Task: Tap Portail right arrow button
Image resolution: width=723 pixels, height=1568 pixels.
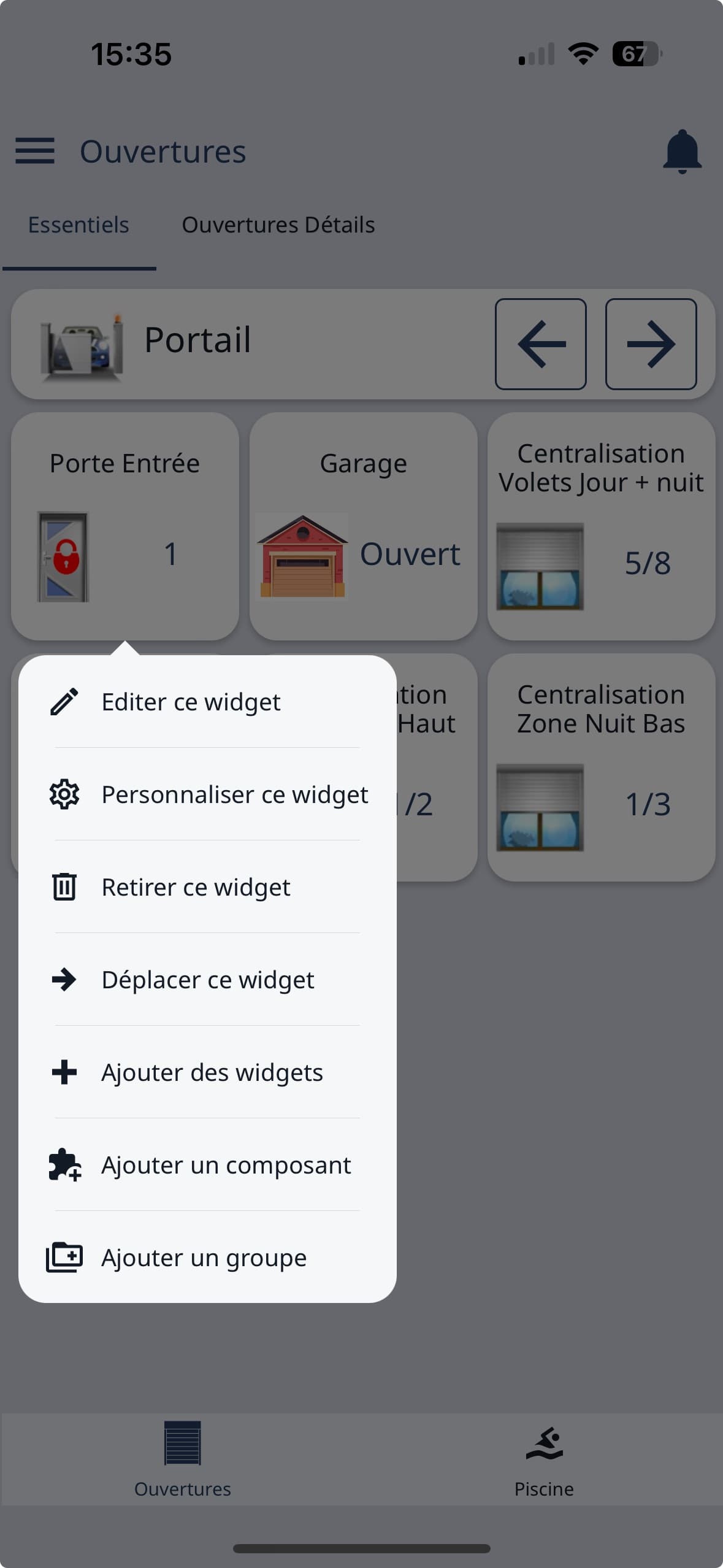Action: coord(651,344)
